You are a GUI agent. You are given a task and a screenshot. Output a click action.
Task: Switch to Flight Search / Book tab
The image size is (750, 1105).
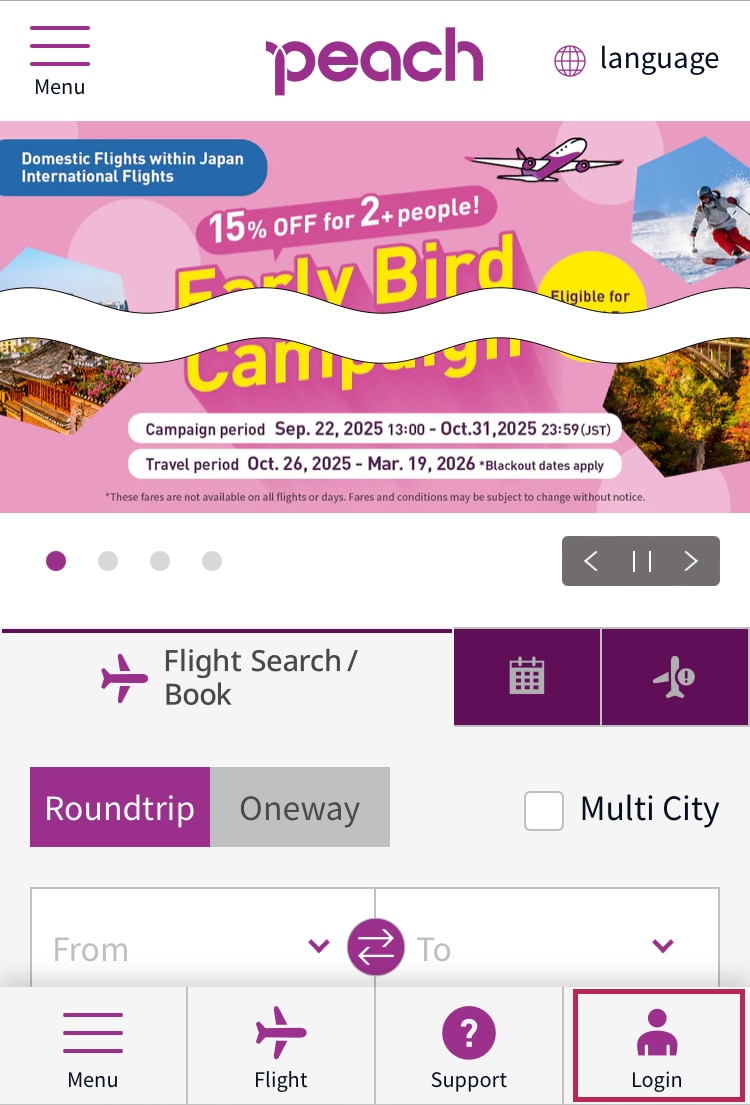pos(228,678)
